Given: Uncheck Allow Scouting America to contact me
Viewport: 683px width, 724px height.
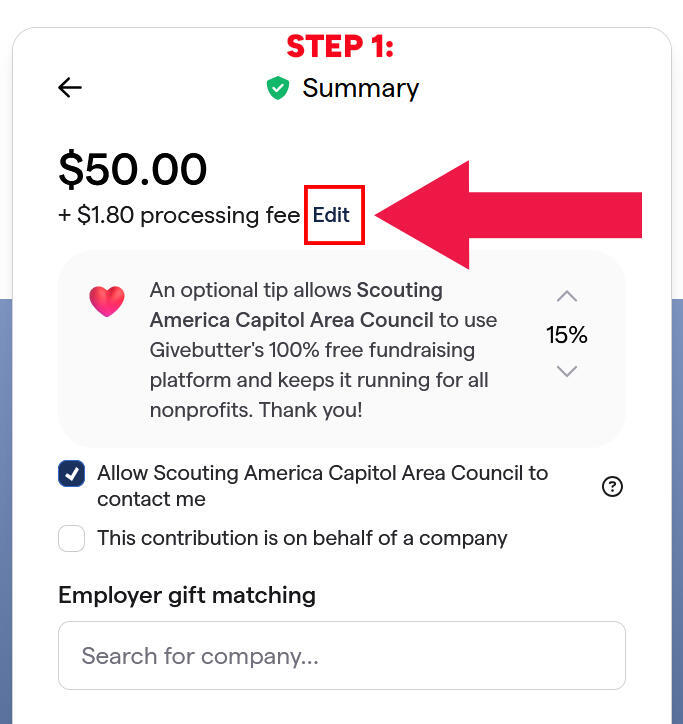Looking at the screenshot, I should [x=72, y=474].
